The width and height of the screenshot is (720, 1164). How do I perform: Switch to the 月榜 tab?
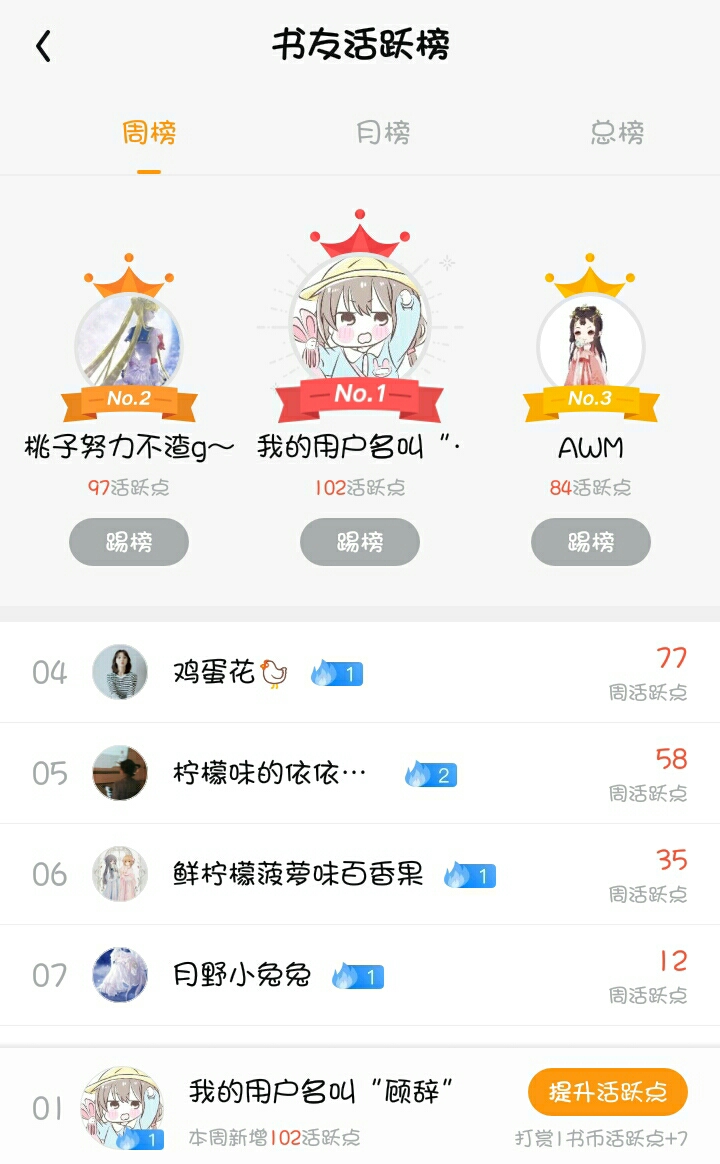(x=383, y=133)
